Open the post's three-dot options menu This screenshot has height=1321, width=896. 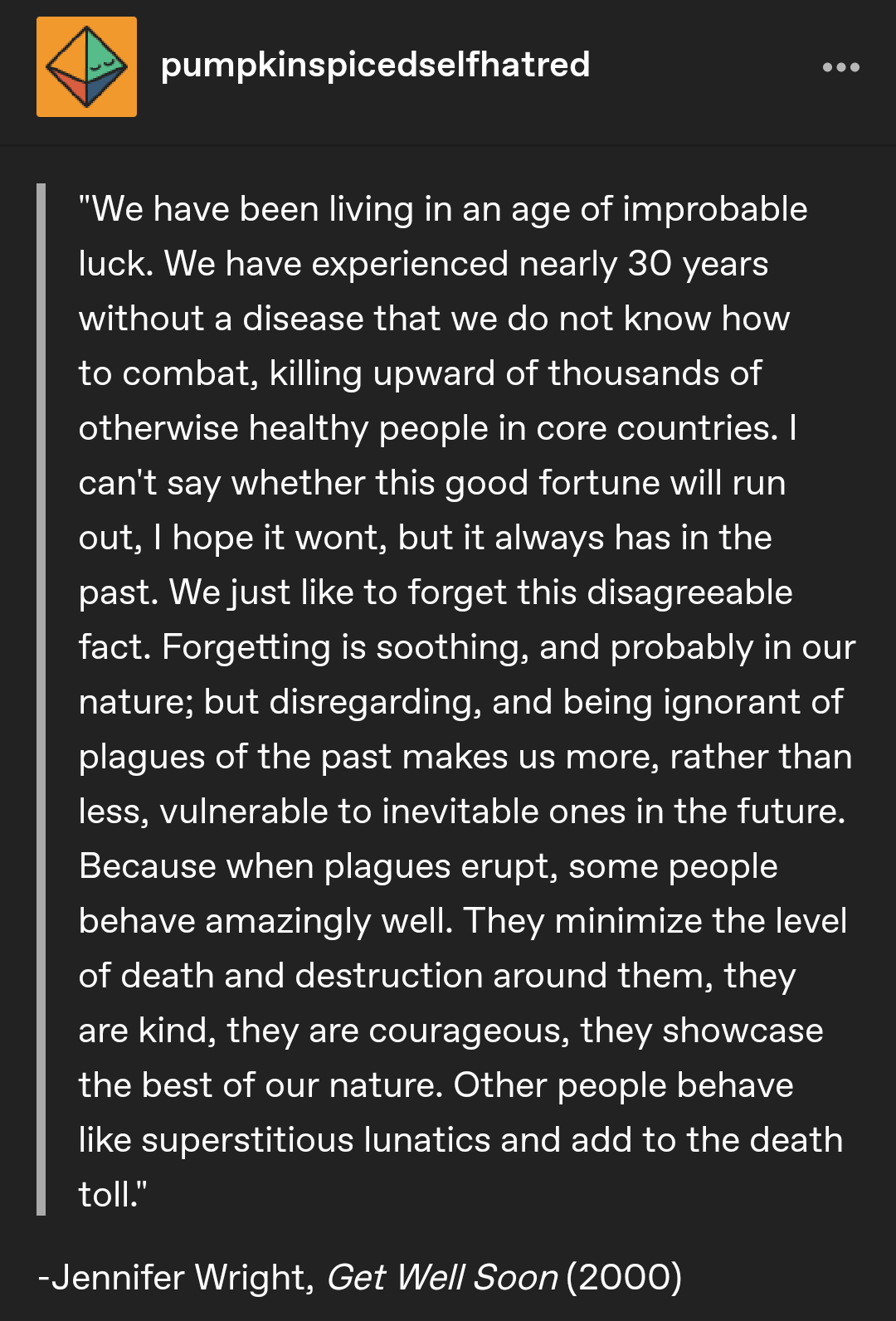[840, 67]
